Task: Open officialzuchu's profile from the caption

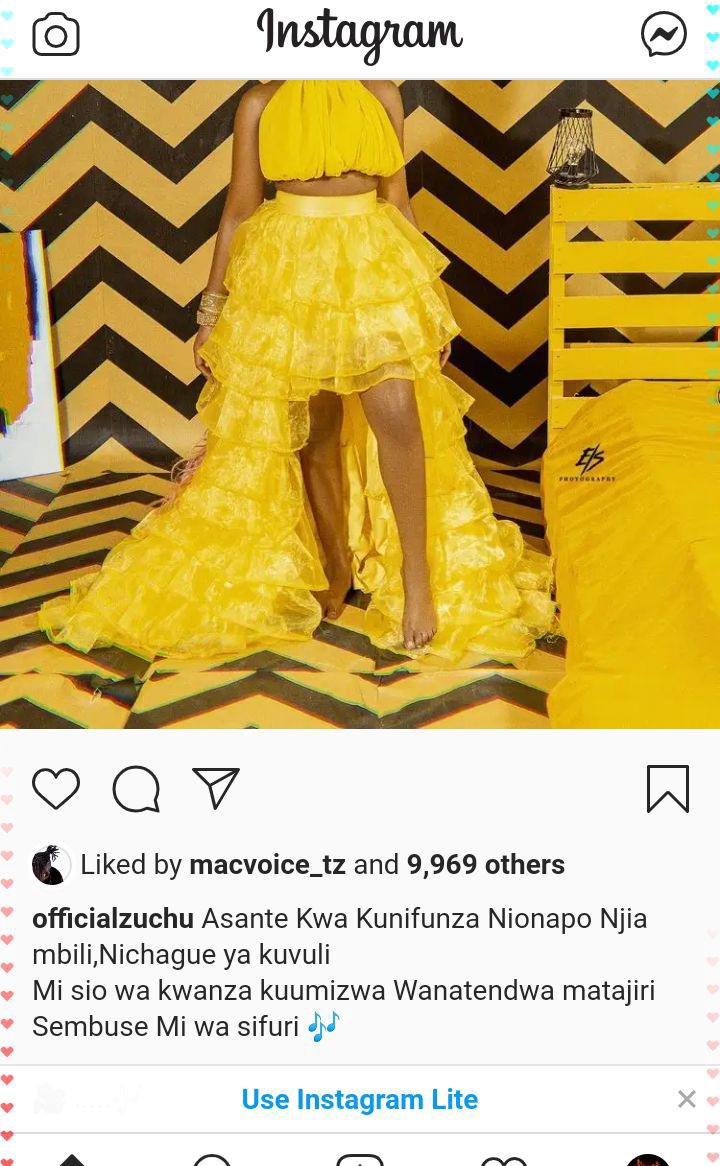Action: [x=113, y=918]
